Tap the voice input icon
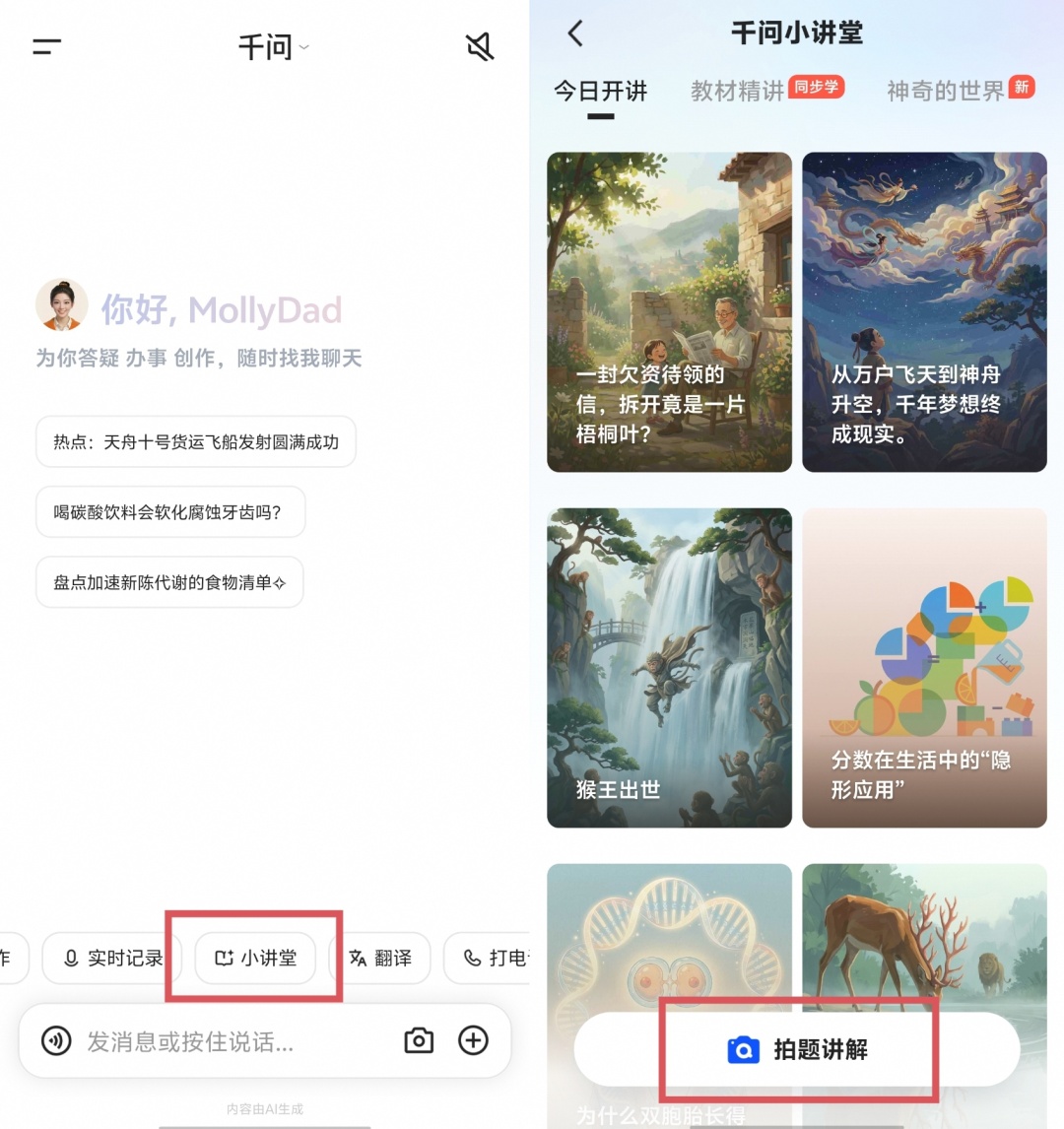This screenshot has width=1064, height=1129. pyautogui.click(x=56, y=1040)
